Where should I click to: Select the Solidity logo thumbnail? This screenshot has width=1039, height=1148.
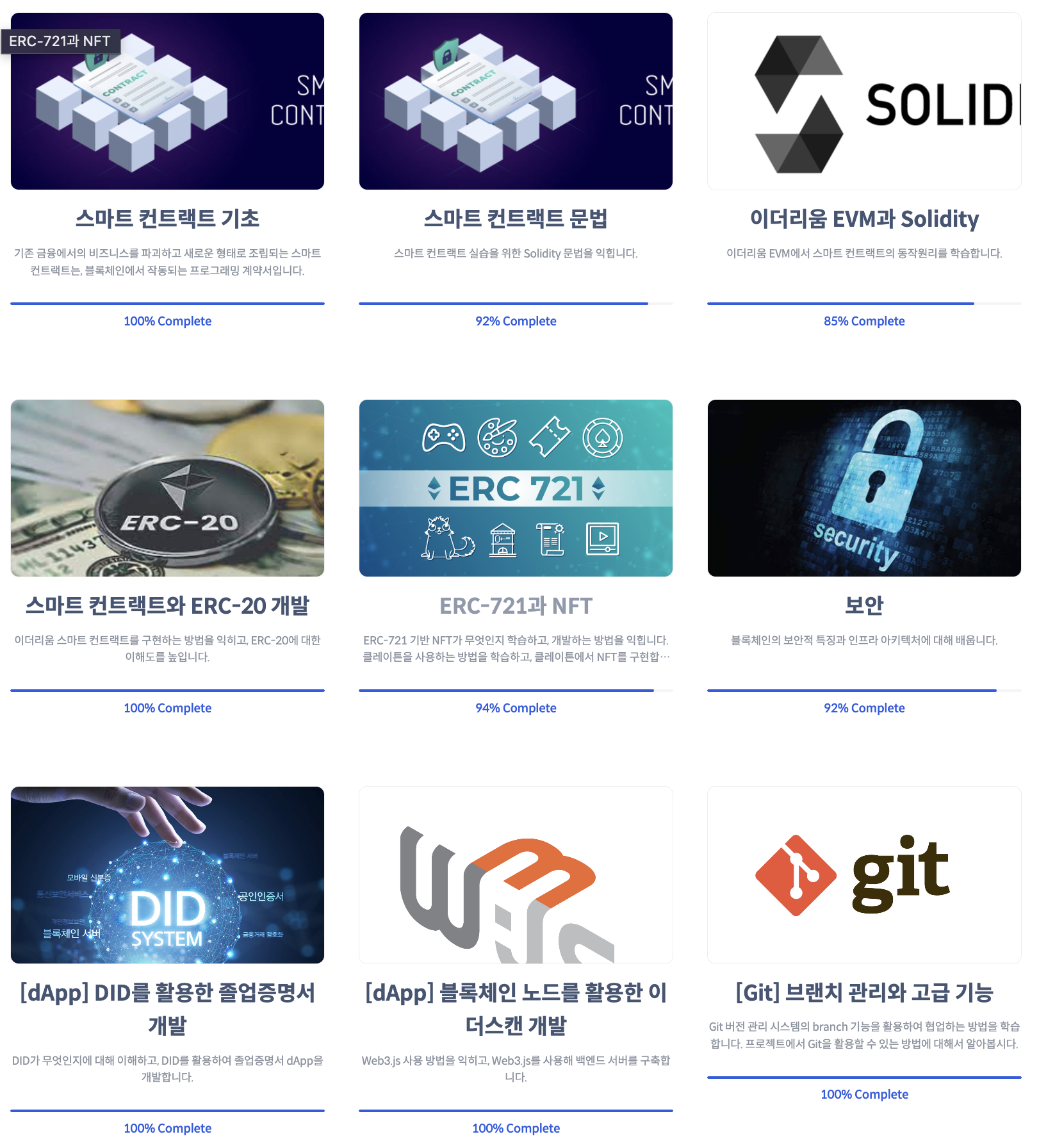(863, 101)
